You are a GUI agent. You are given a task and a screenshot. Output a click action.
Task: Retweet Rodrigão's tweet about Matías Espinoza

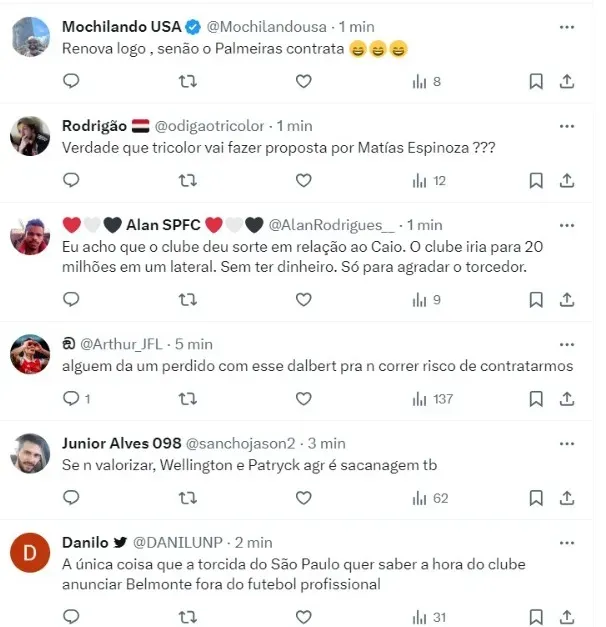(x=187, y=180)
